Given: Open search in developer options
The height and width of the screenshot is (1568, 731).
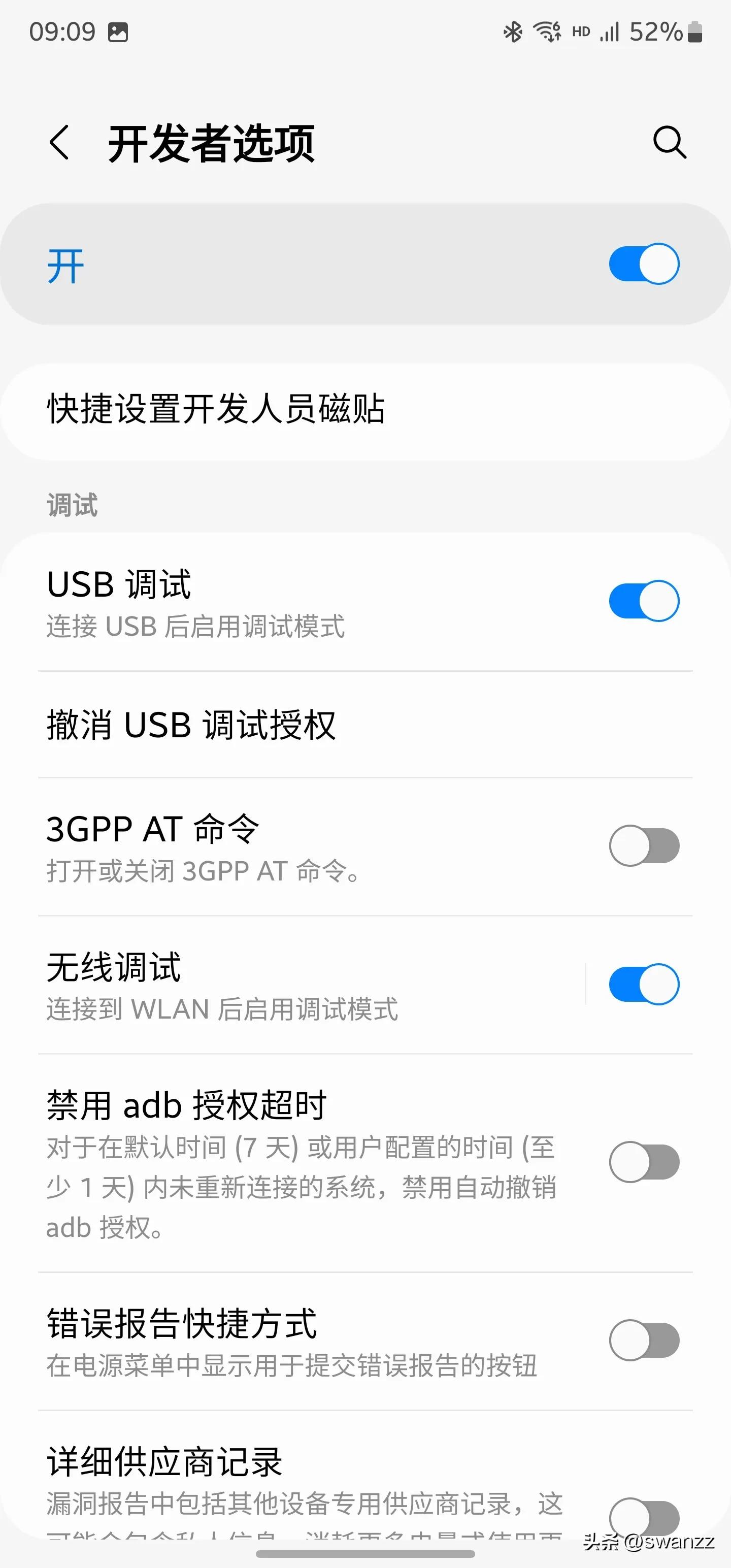Looking at the screenshot, I should pos(670,144).
